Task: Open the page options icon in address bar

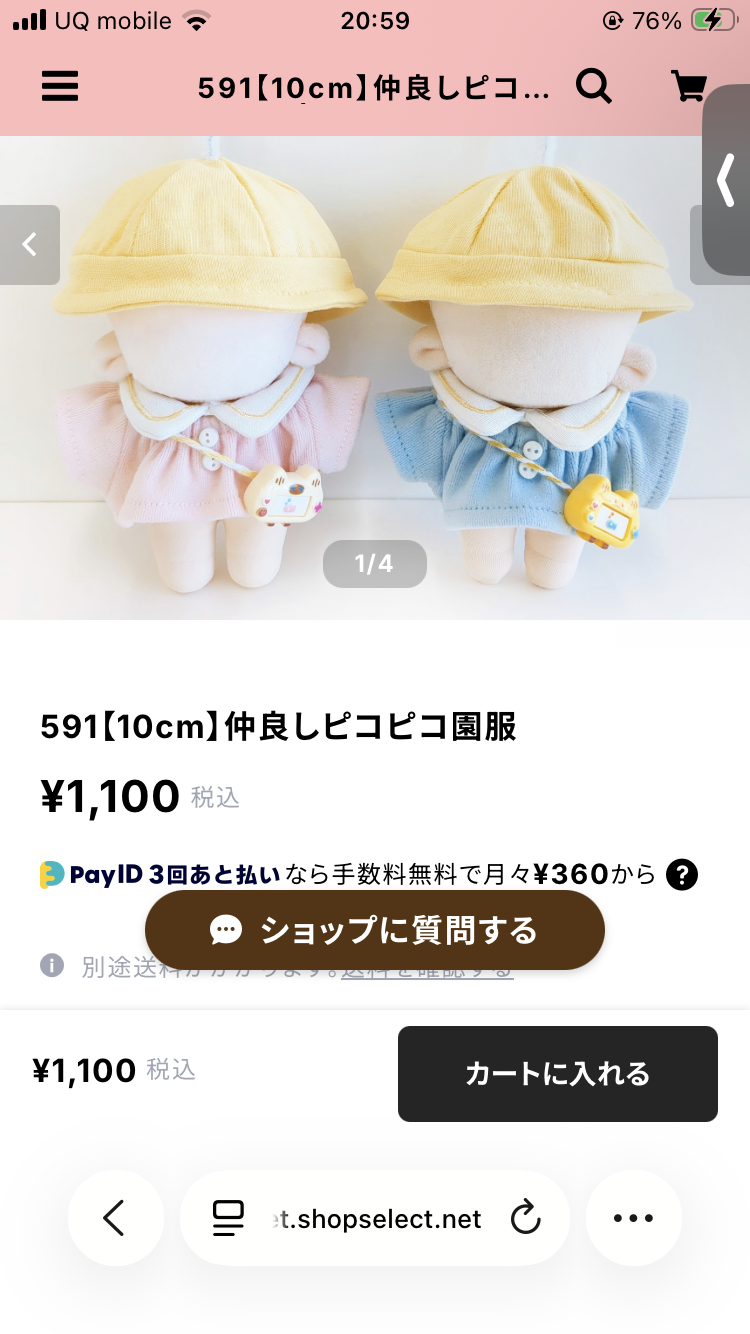Action: [229, 1218]
